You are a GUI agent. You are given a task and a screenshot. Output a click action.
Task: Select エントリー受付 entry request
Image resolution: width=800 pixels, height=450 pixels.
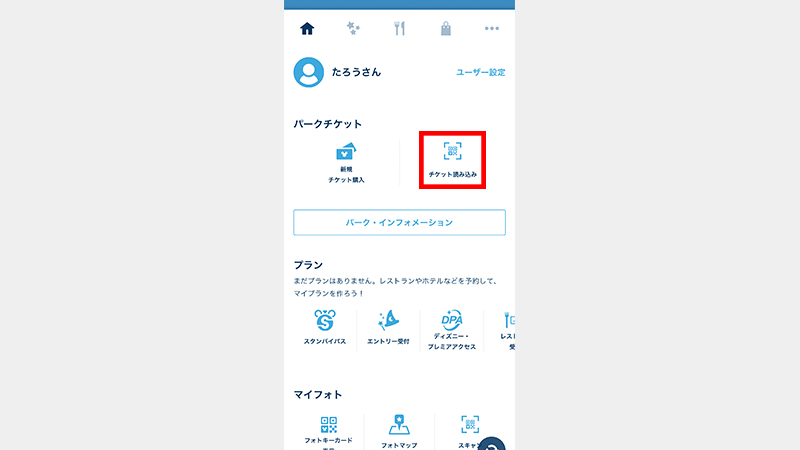(x=388, y=328)
